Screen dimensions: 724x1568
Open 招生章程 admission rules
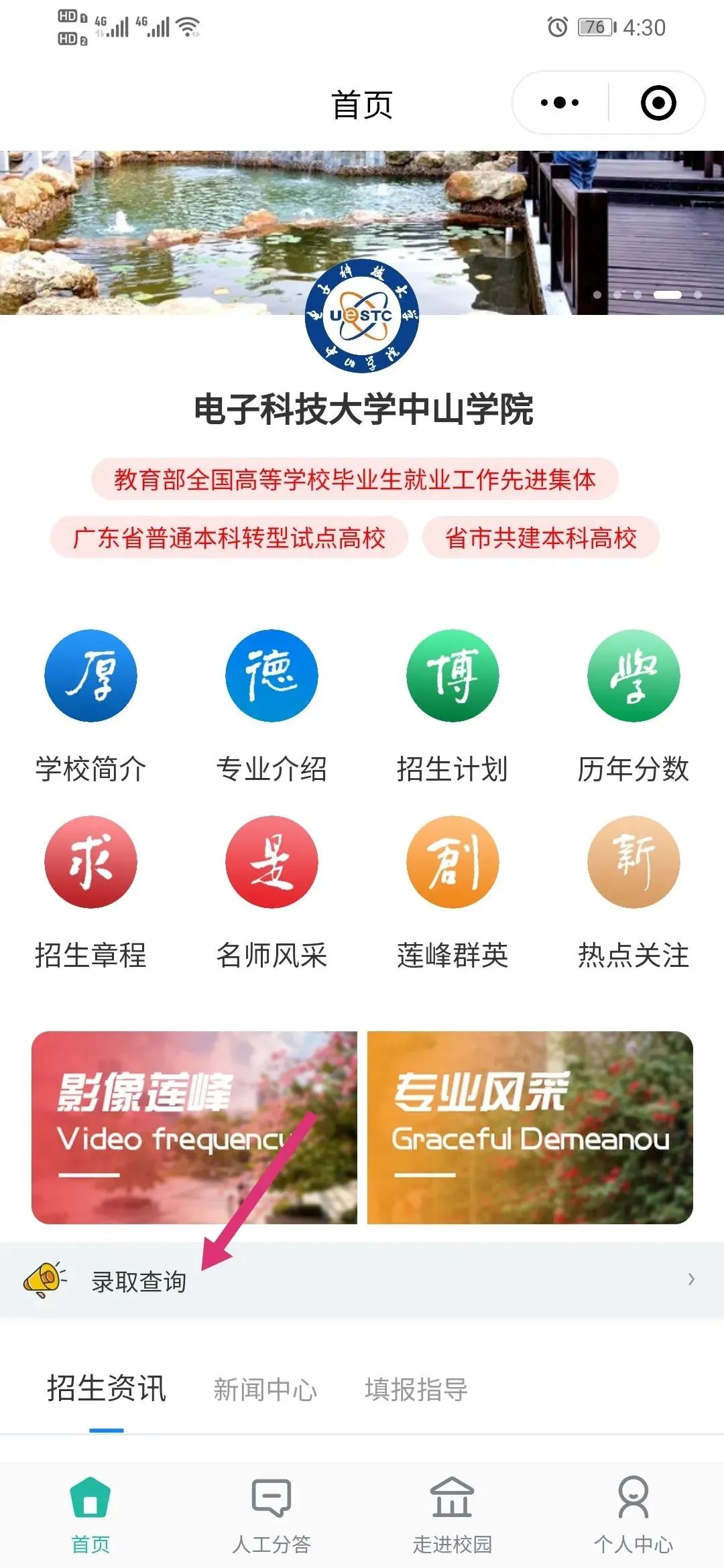(x=90, y=893)
